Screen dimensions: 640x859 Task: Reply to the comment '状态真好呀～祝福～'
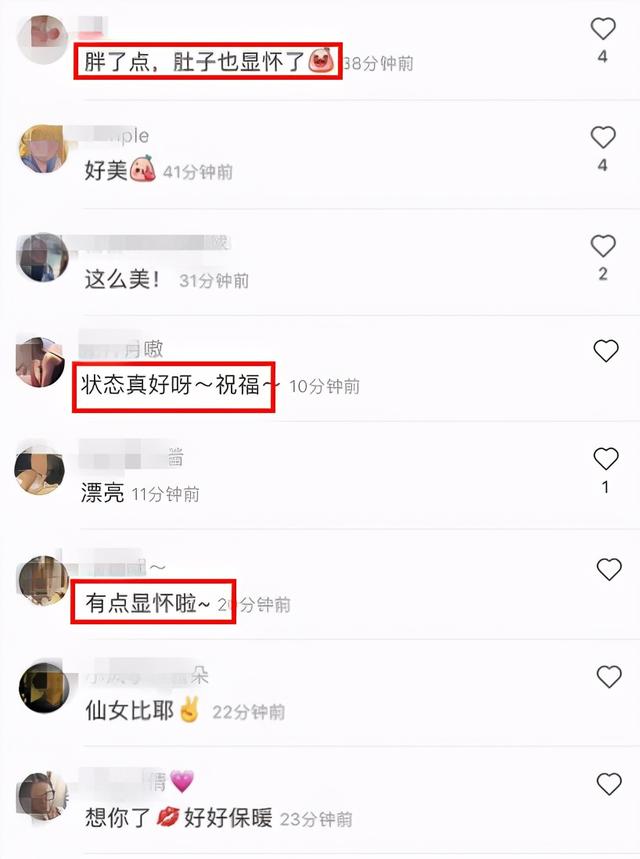click(x=173, y=385)
